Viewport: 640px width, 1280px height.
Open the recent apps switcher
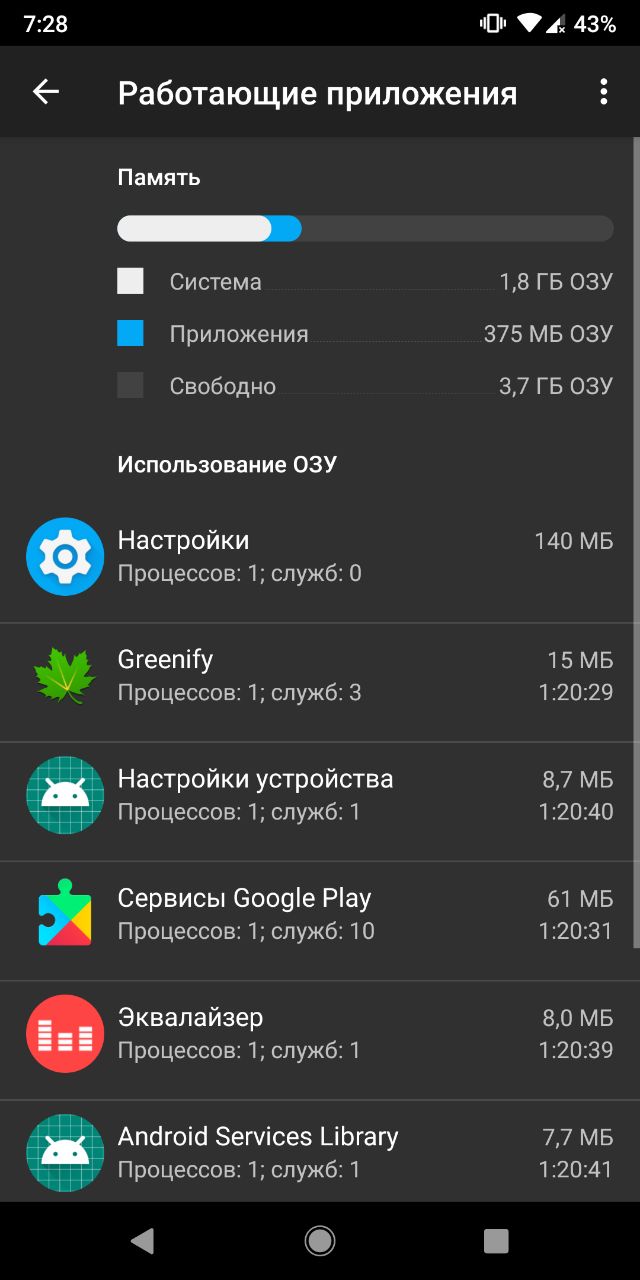coord(496,1241)
